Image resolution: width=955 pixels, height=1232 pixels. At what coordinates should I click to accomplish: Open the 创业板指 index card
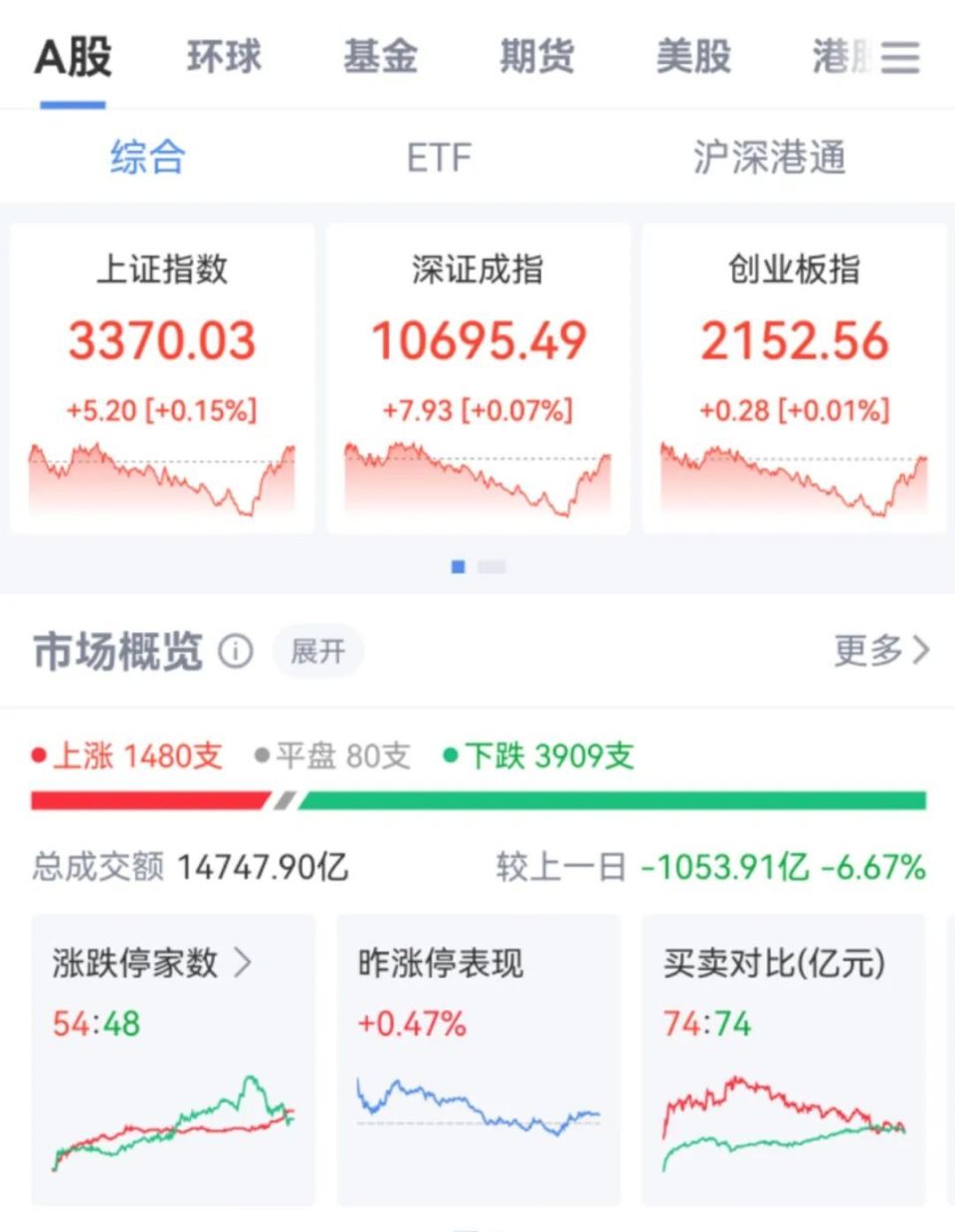coord(794,378)
